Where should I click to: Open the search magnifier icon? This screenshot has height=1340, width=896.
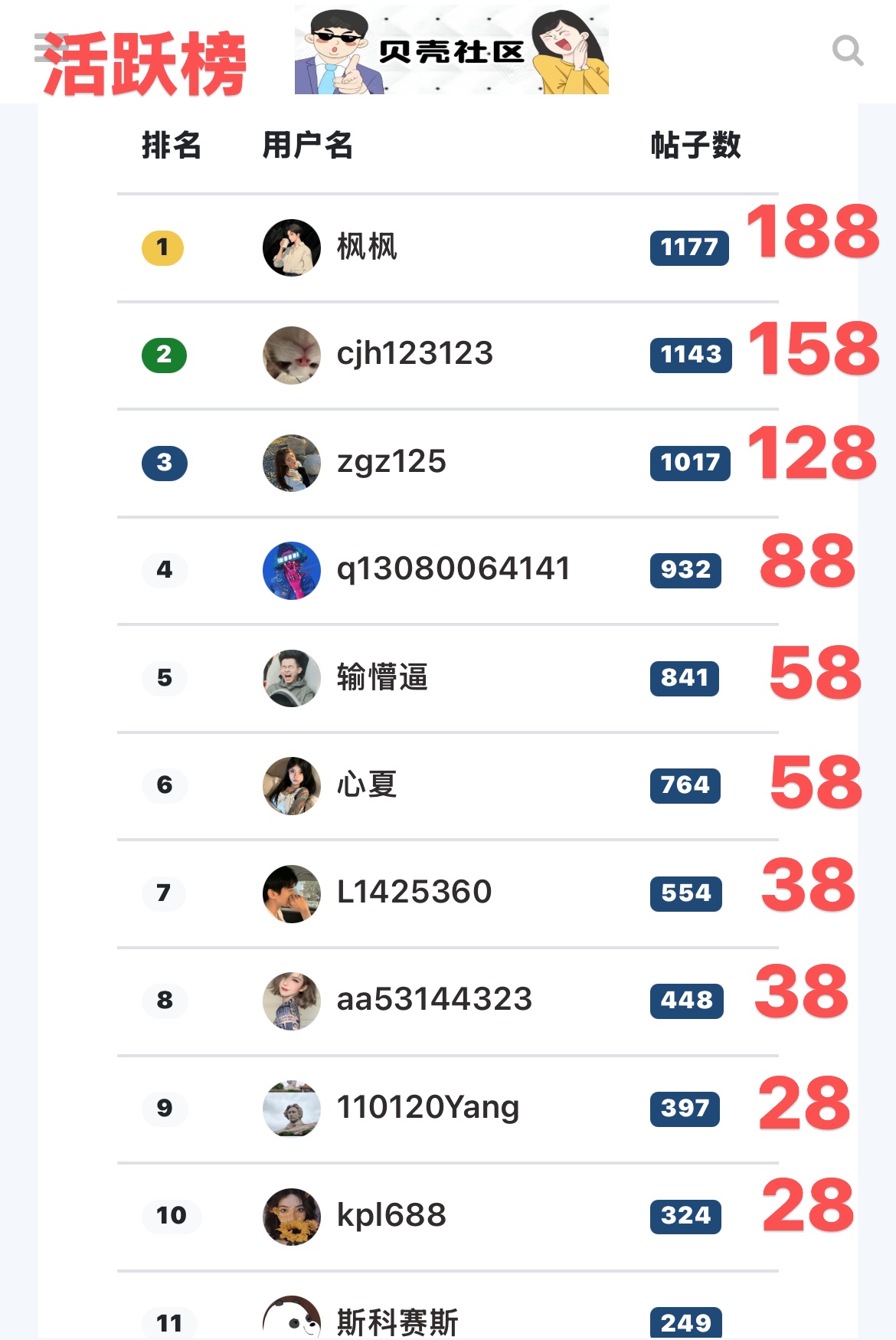click(x=848, y=51)
